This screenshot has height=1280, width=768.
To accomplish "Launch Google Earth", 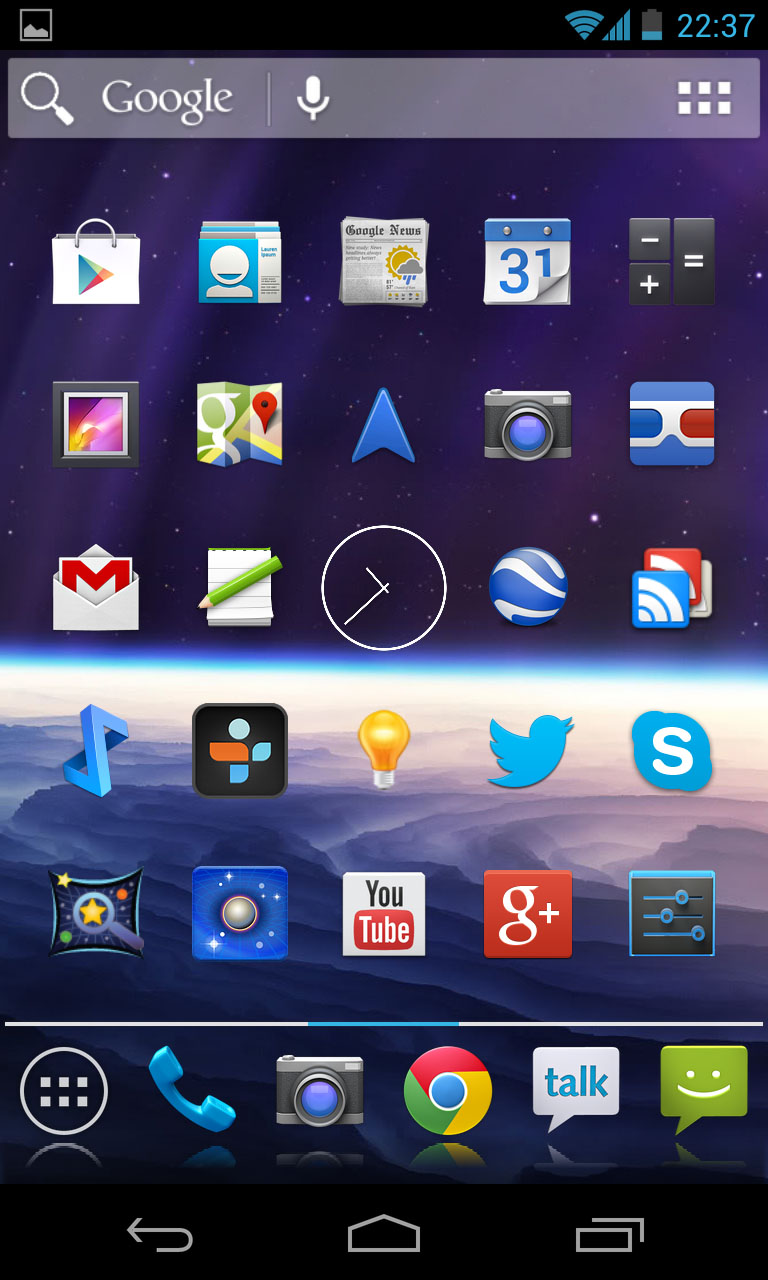I will click(x=528, y=587).
